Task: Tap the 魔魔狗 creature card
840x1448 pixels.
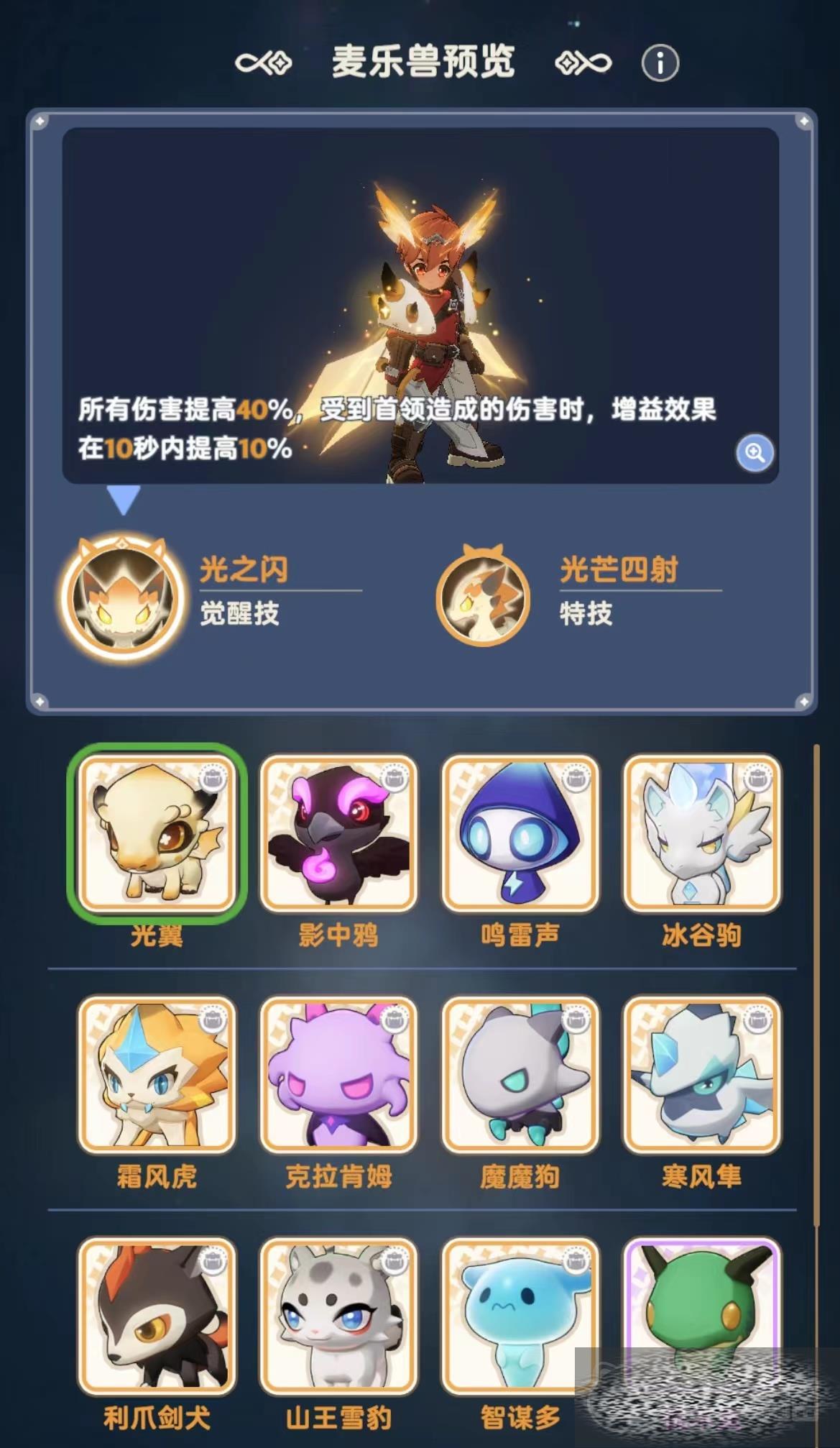Action: click(x=520, y=1075)
